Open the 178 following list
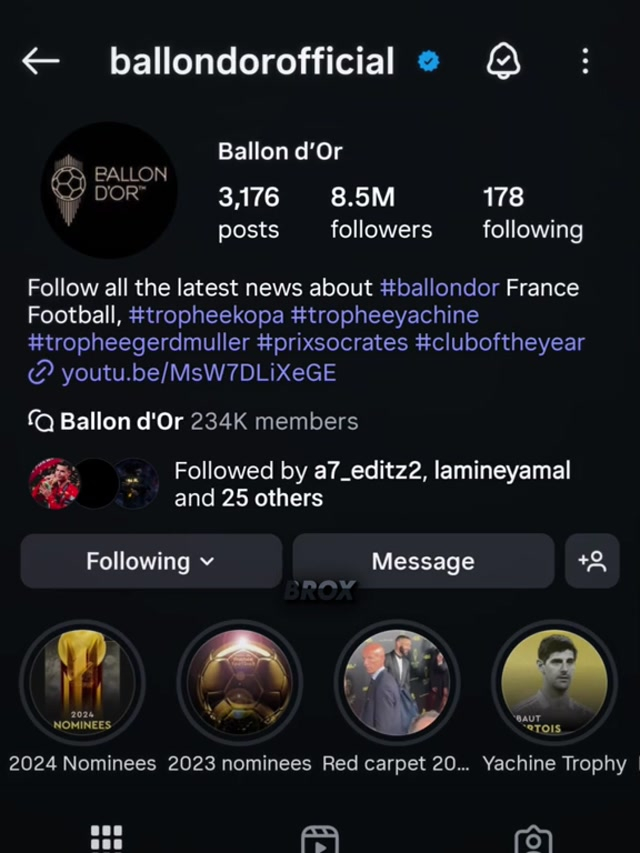 click(531, 212)
